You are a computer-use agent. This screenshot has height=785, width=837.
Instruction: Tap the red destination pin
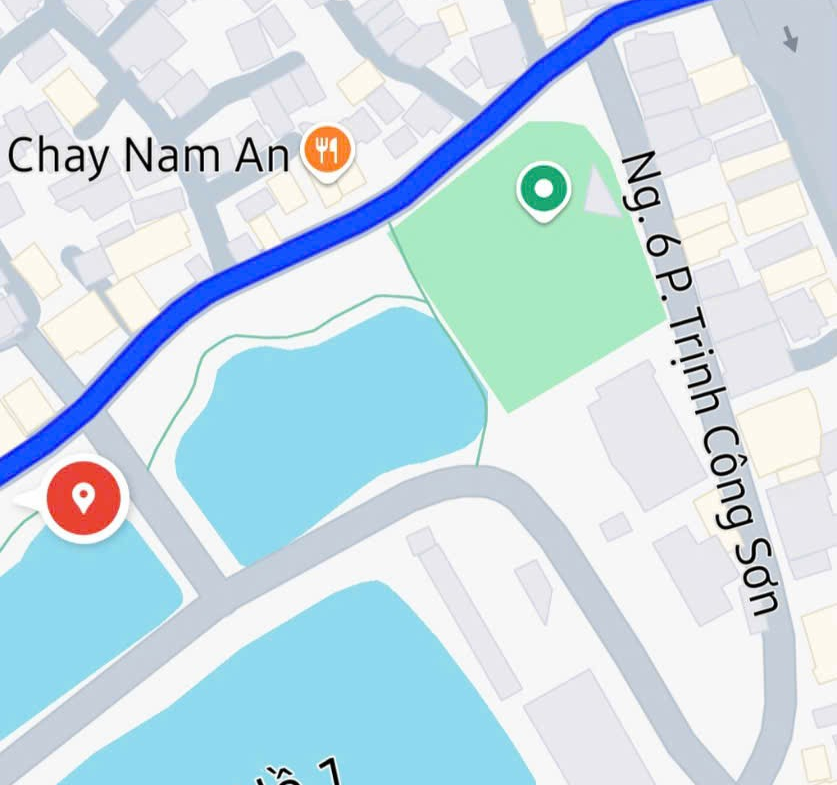[84, 497]
